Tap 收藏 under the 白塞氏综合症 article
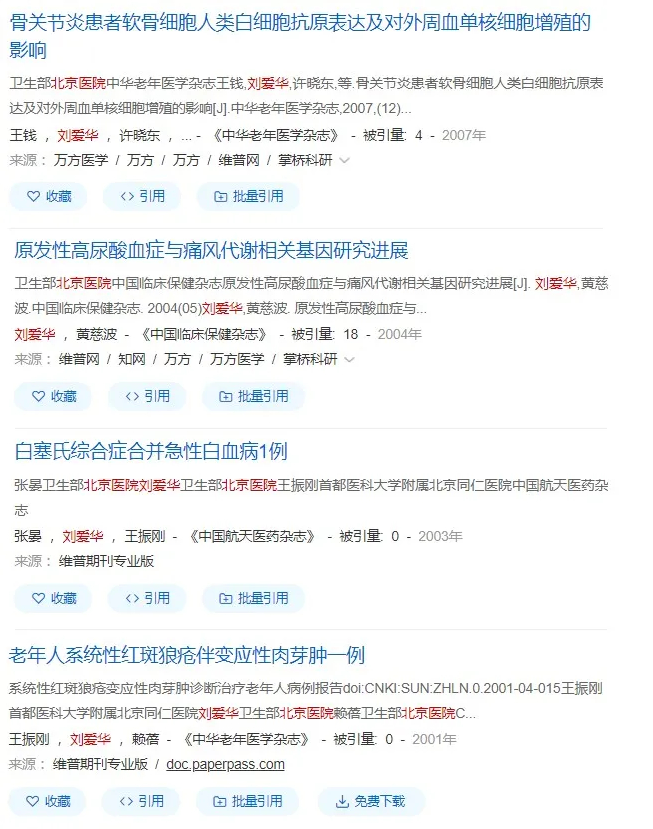 coord(53,598)
